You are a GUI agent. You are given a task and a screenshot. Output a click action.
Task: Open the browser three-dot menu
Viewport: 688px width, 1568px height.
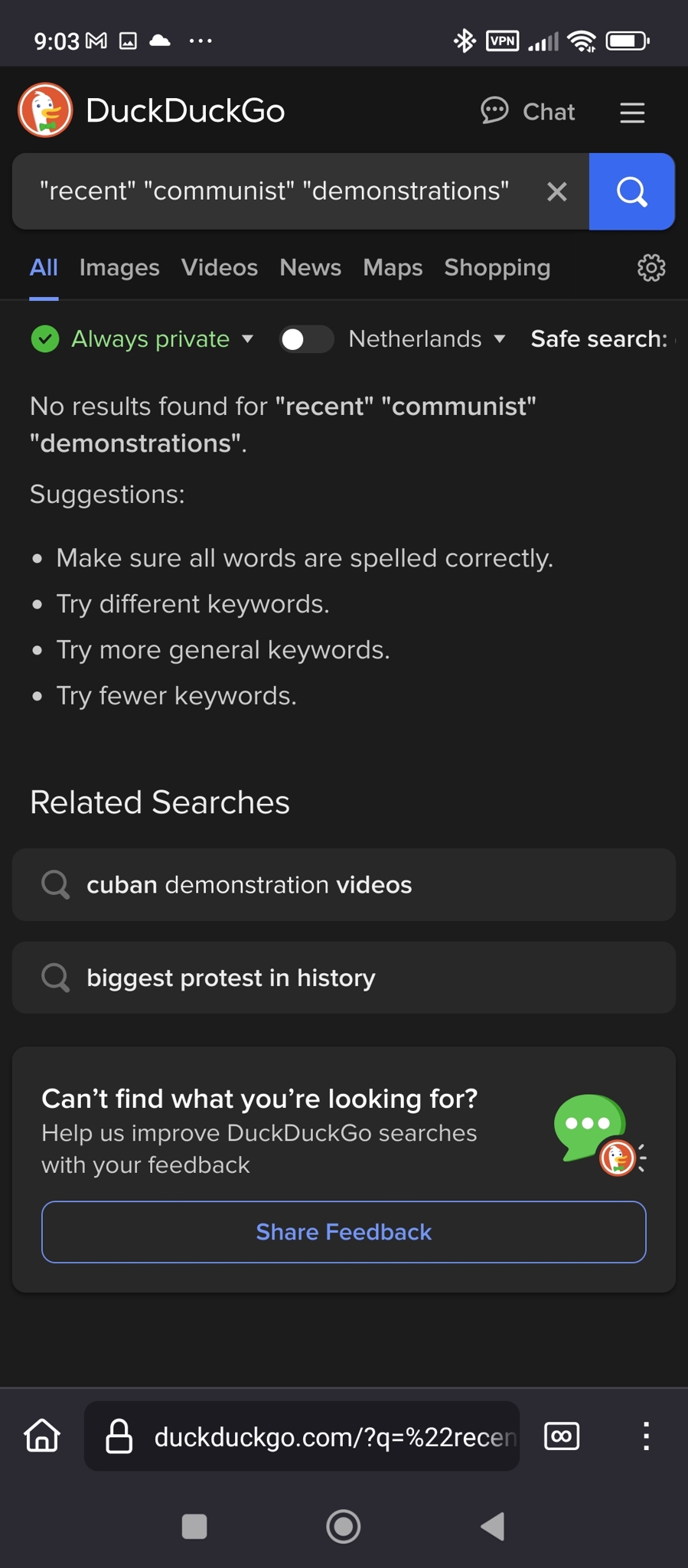pos(647,1436)
